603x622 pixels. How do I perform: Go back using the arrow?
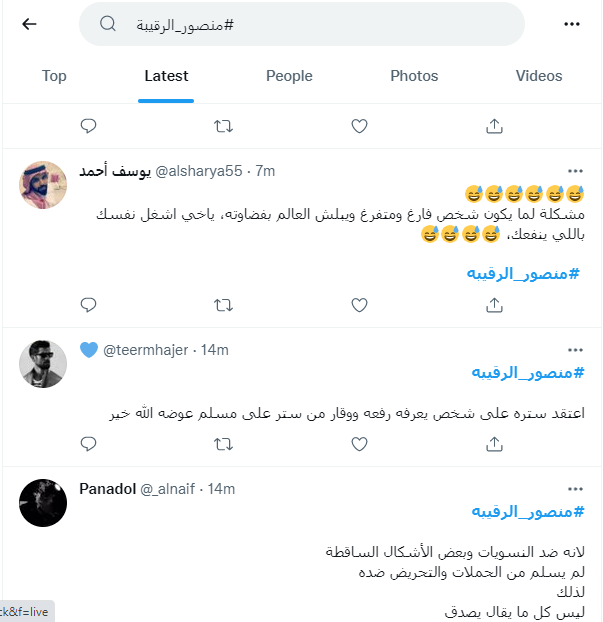(29, 24)
